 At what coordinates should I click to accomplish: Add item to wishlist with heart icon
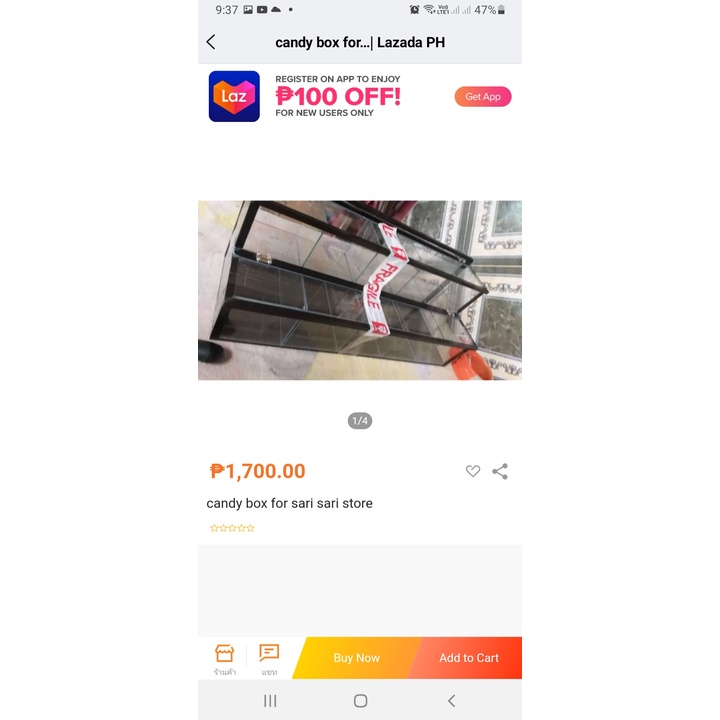472,471
